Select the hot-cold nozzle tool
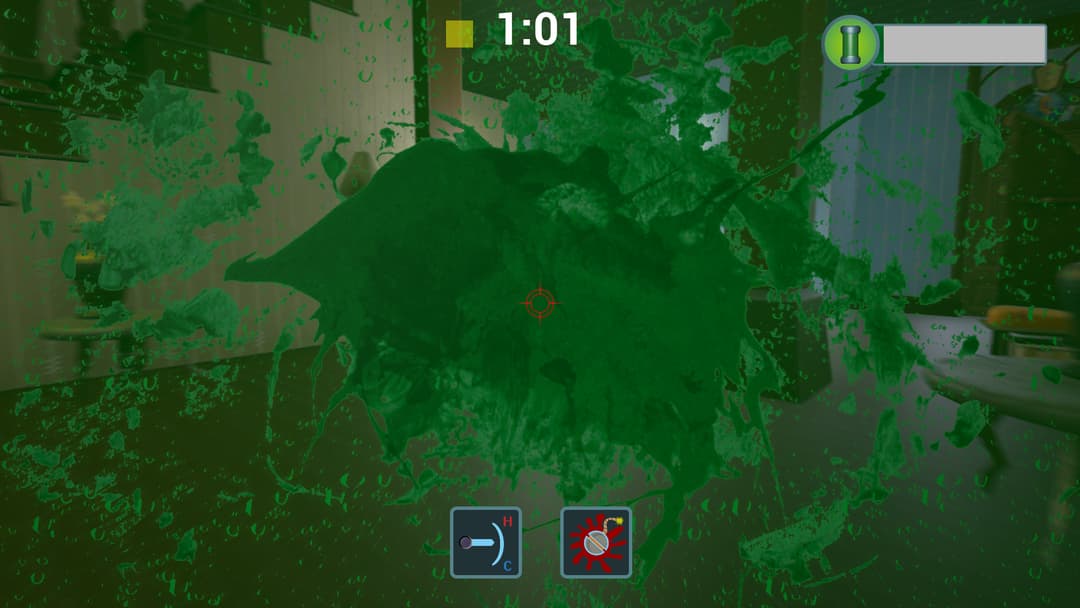Viewport: 1080px width, 608px height. [486, 542]
